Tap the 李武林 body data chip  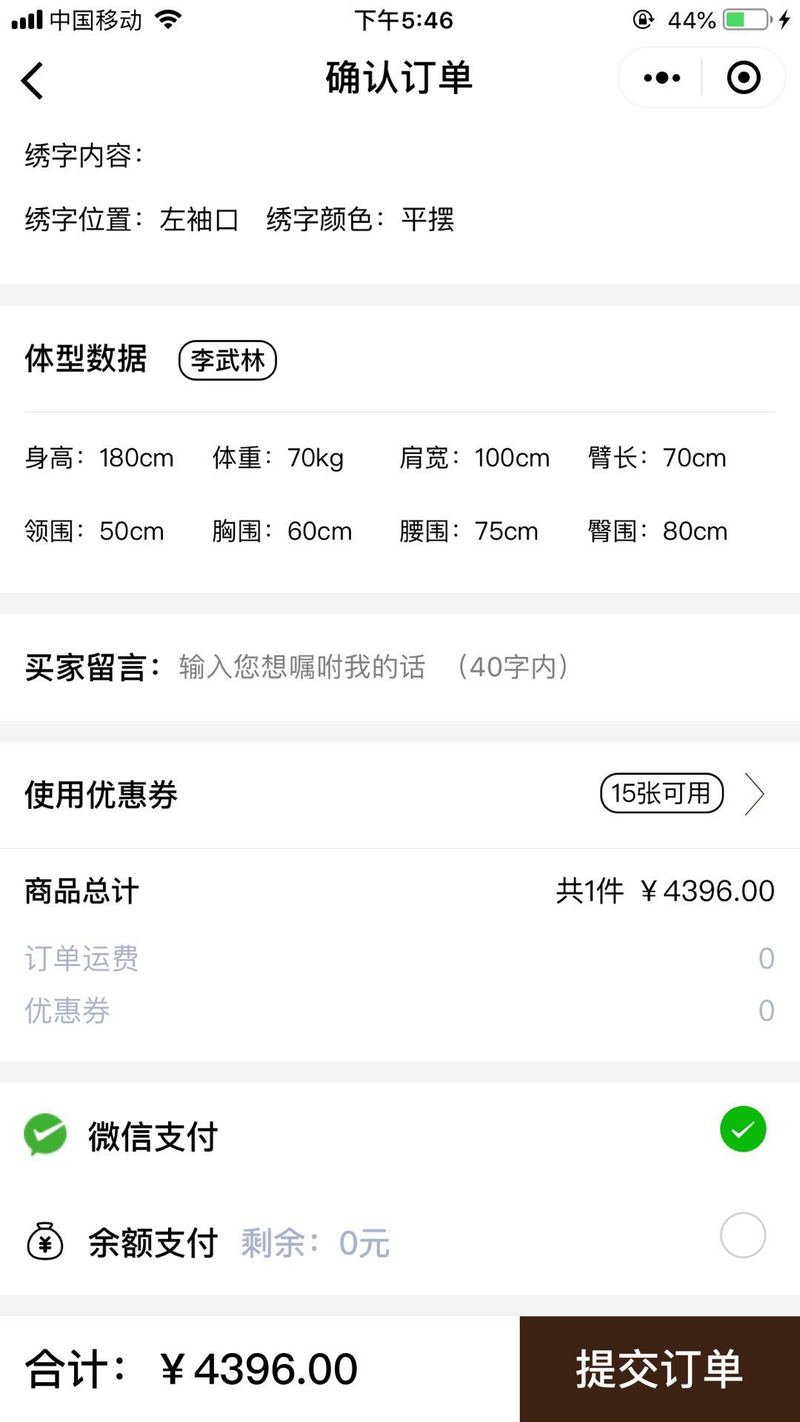pyautogui.click(x=227, y=360)
